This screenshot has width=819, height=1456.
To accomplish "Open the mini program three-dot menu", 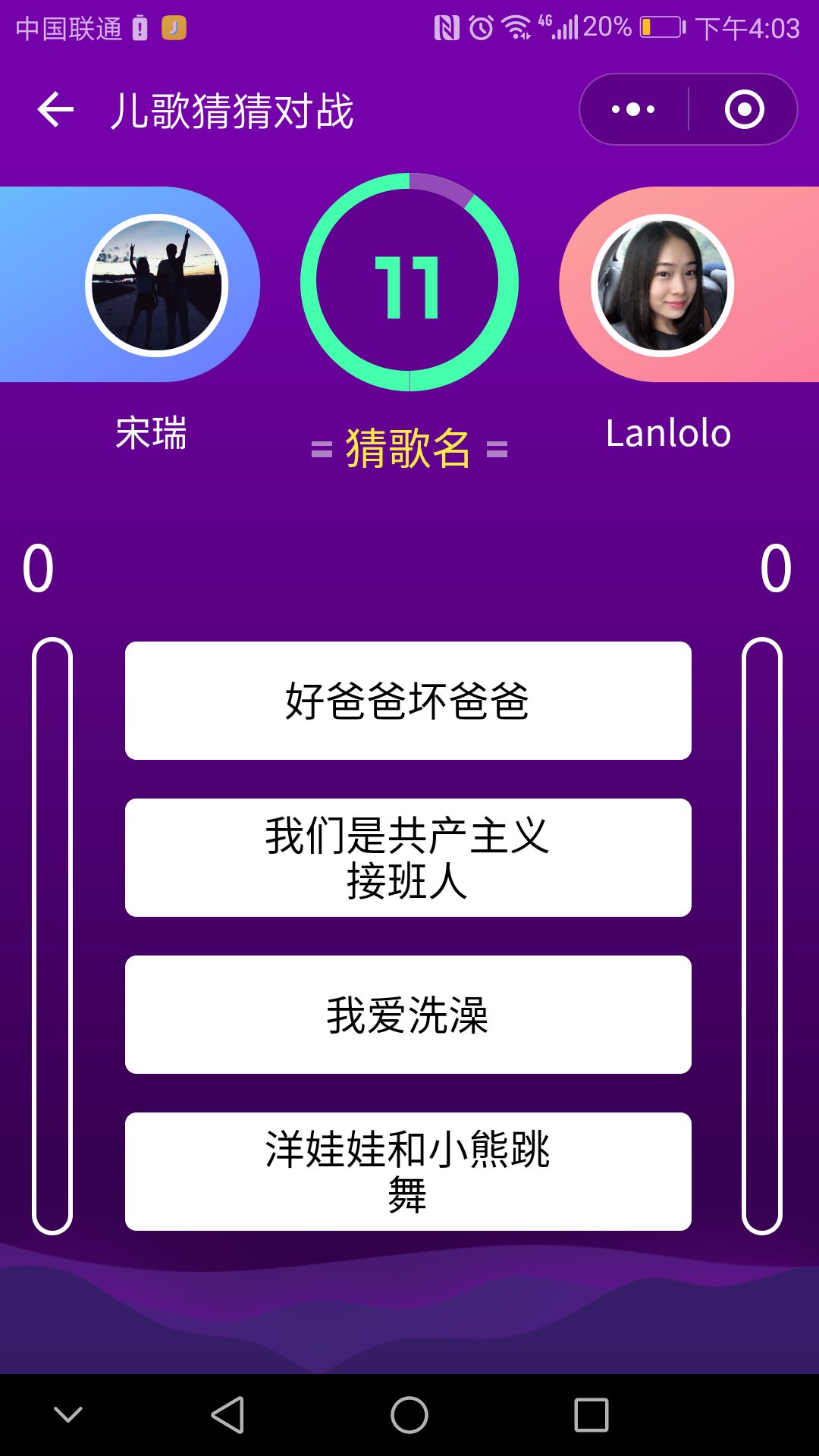I will [x=633, y=109].
